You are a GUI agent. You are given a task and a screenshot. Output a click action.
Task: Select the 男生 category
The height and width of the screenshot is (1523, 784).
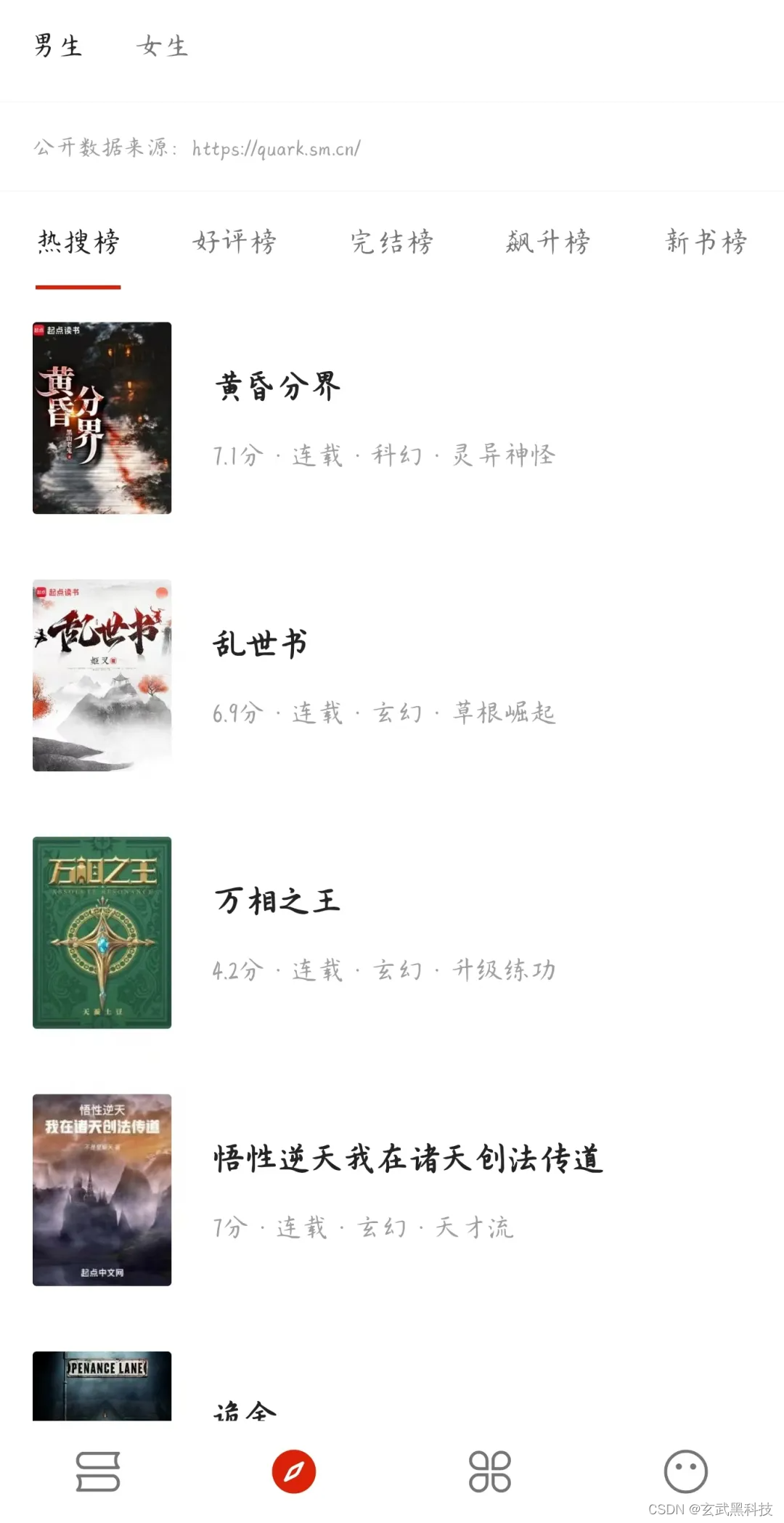click(x=58, y=46)
